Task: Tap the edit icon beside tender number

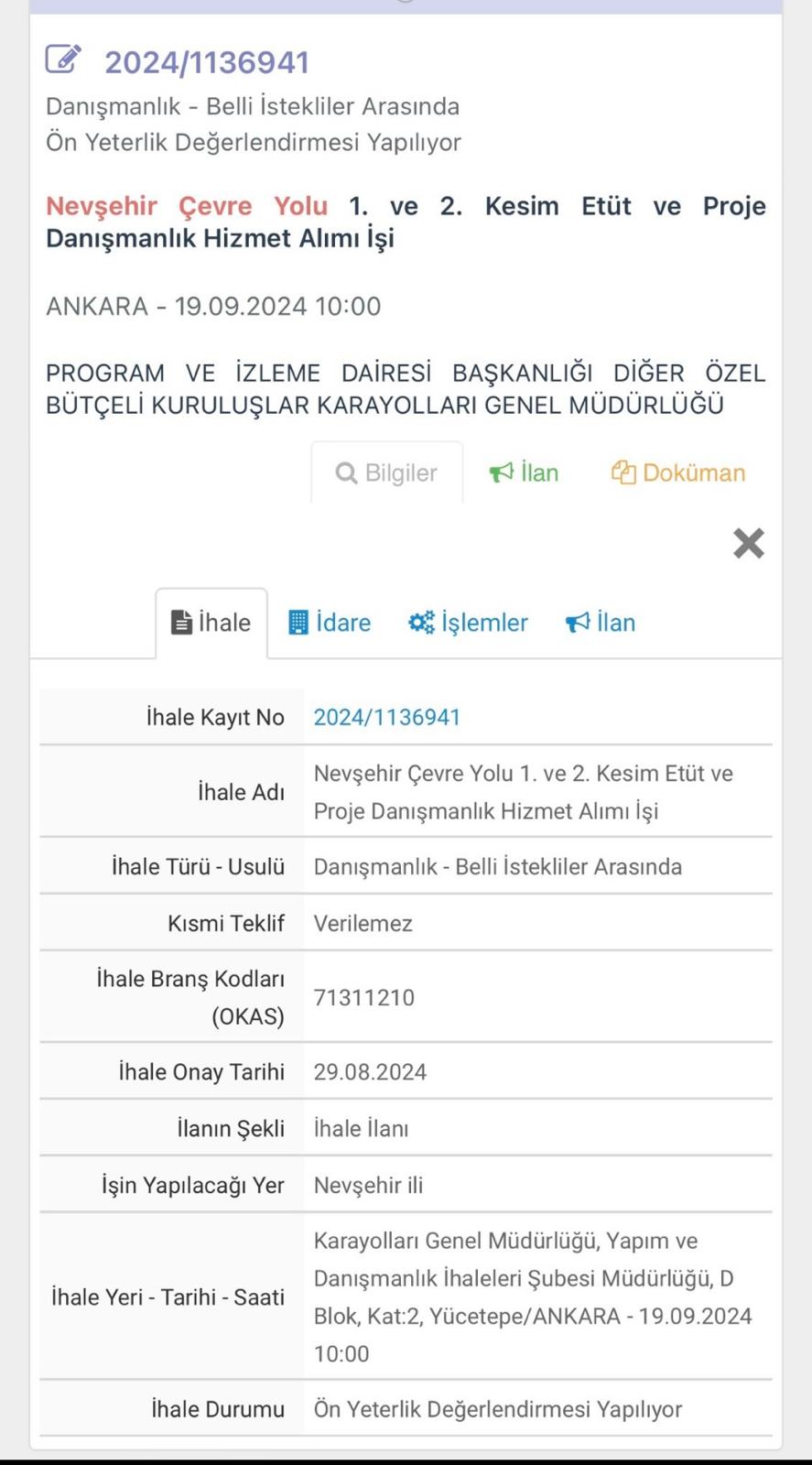Action: (x=63, y=60)
